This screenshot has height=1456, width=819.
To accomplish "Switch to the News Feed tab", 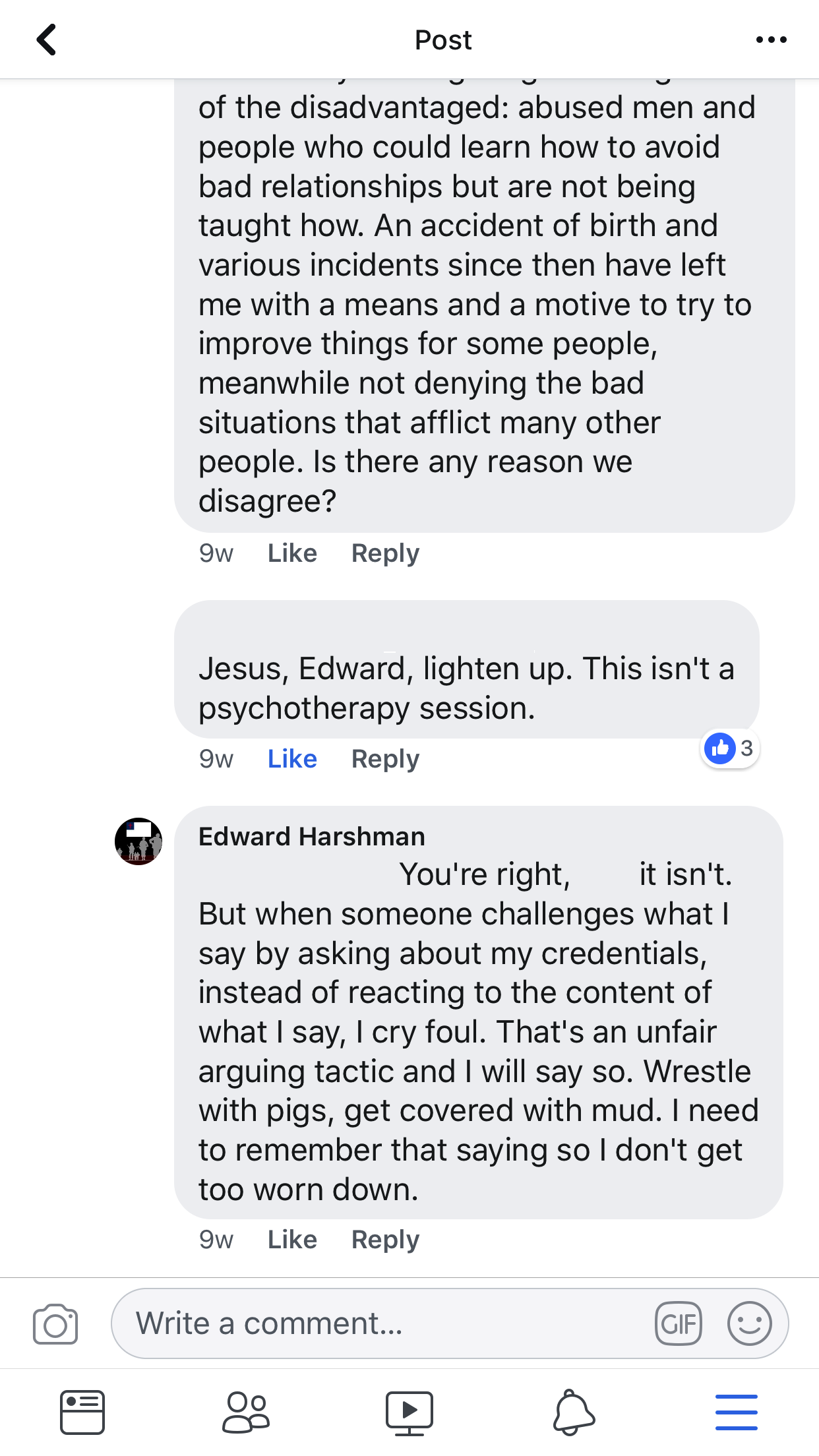I will point(82,1412).
